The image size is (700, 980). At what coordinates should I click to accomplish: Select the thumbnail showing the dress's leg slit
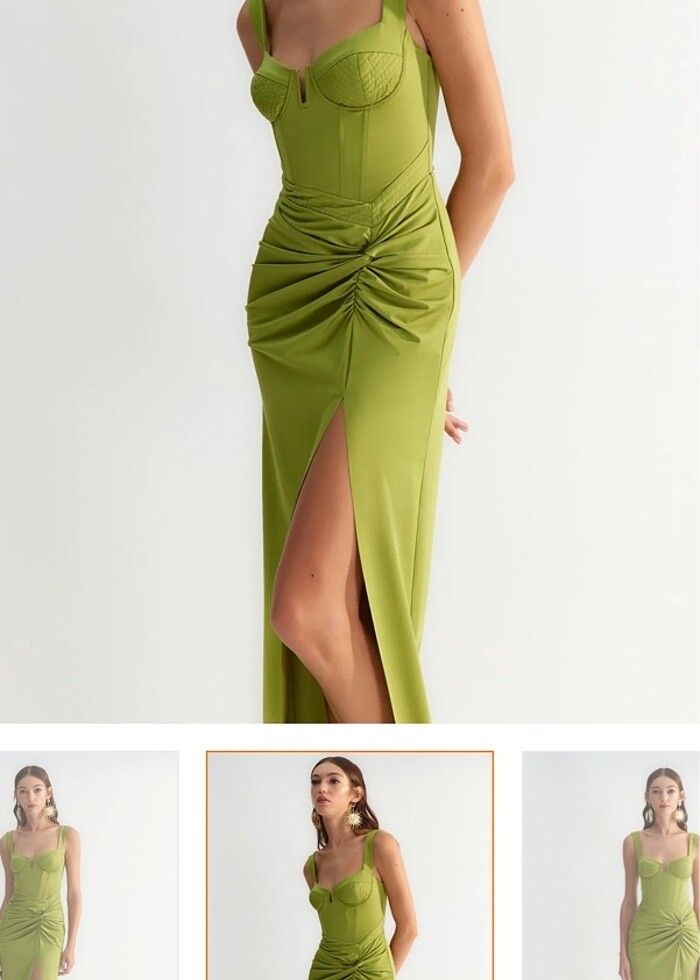pyautogui.click(x=88, y=866)
